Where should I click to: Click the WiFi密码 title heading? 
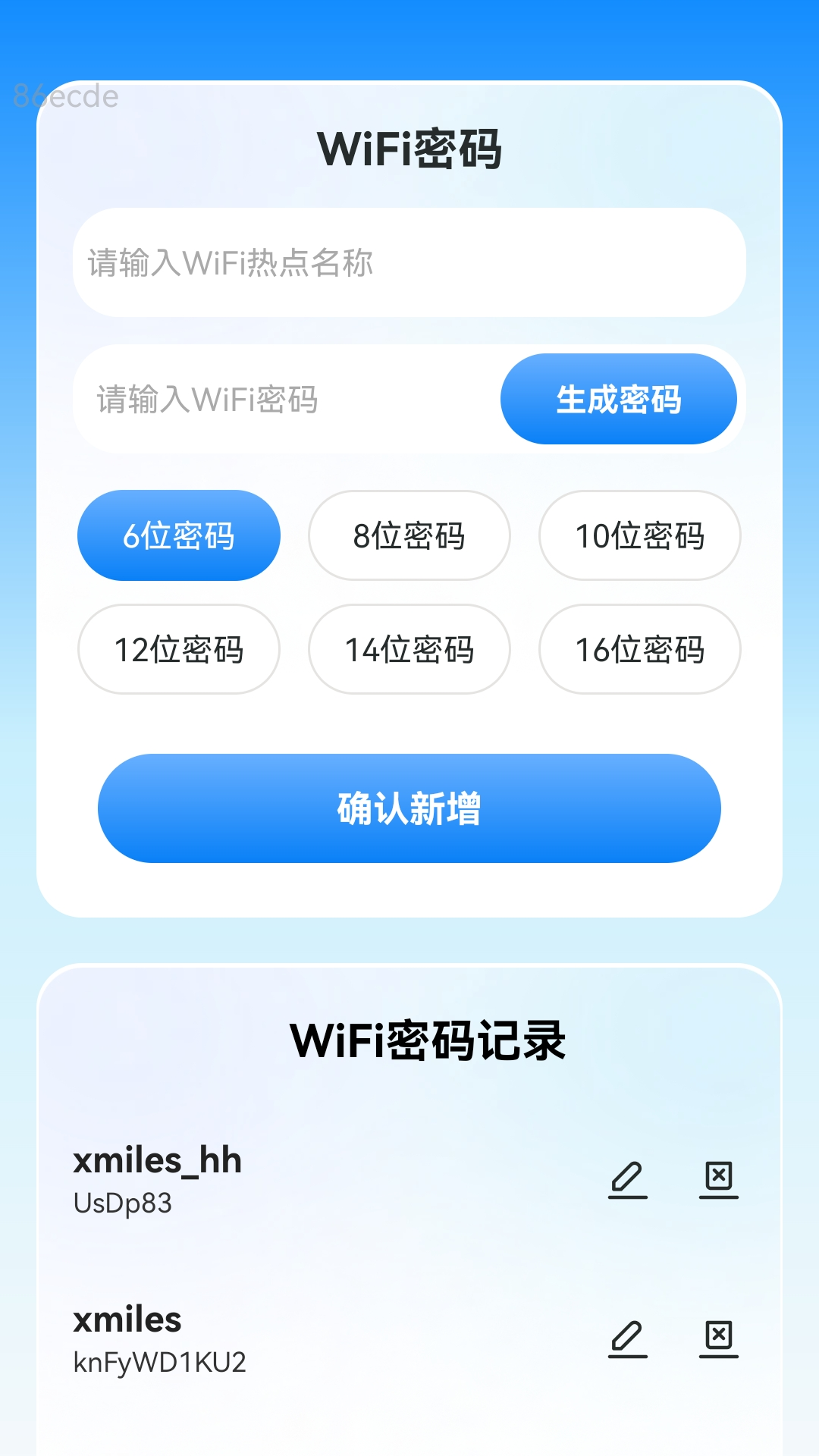(409, 149)
